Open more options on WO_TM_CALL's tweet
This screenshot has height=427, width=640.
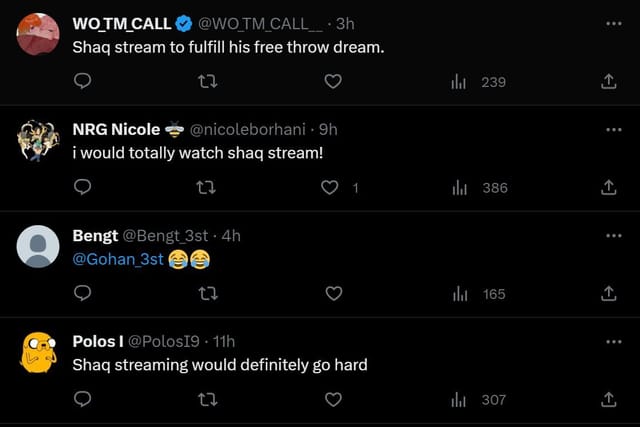(613, 23)
